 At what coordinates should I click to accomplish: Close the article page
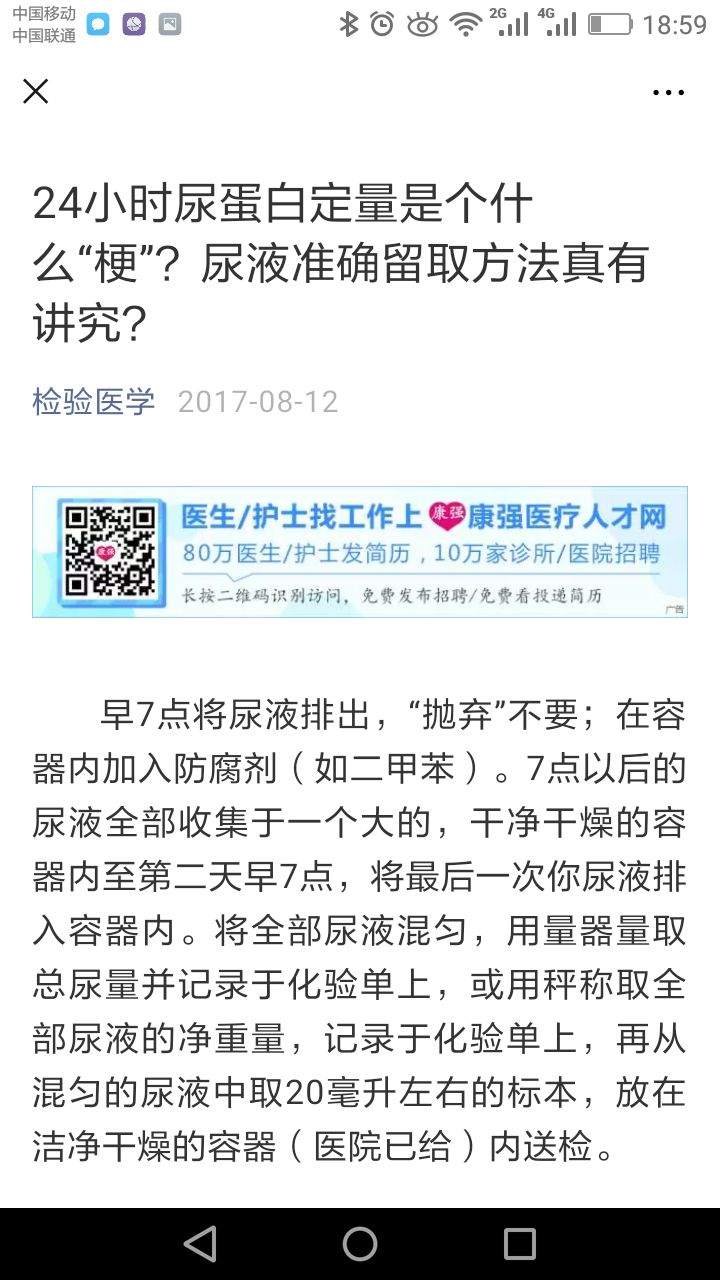(x=36, y=92)
